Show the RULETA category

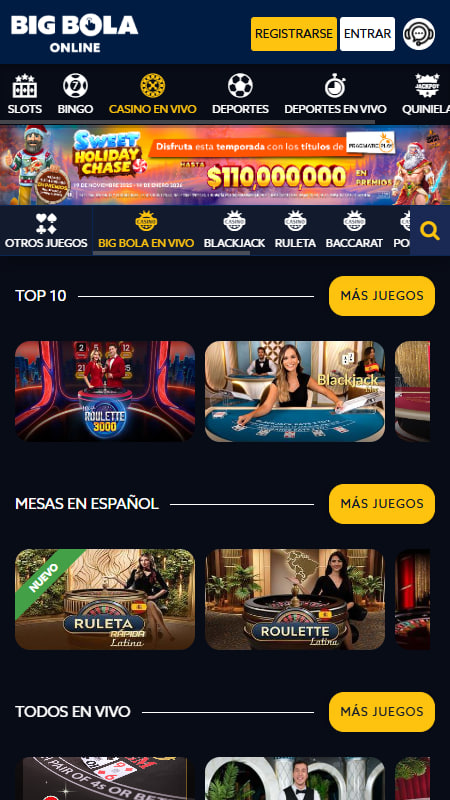295,231
